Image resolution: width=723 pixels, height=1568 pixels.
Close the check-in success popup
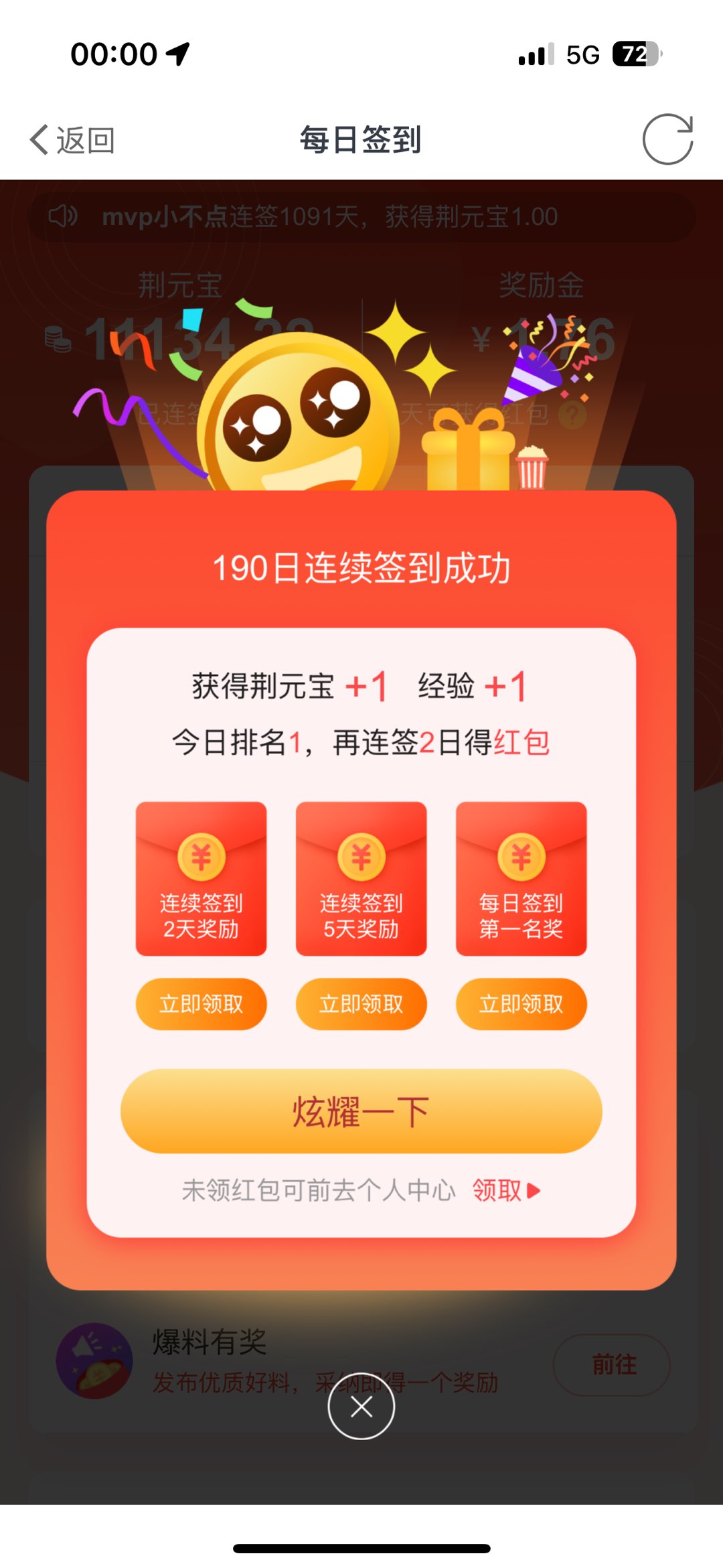click(361, 1407)
